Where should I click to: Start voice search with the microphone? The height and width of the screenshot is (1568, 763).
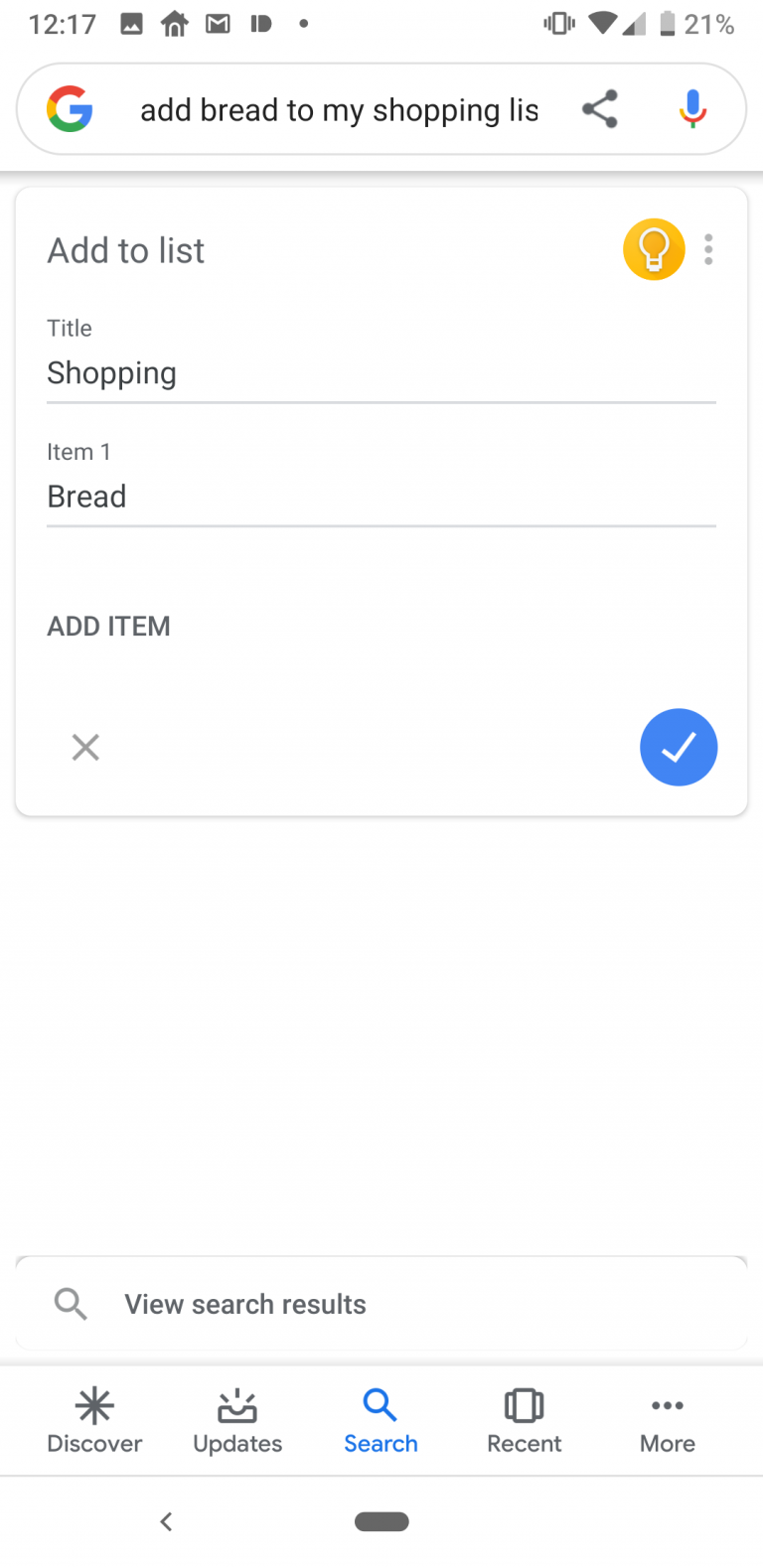point(692,109)
